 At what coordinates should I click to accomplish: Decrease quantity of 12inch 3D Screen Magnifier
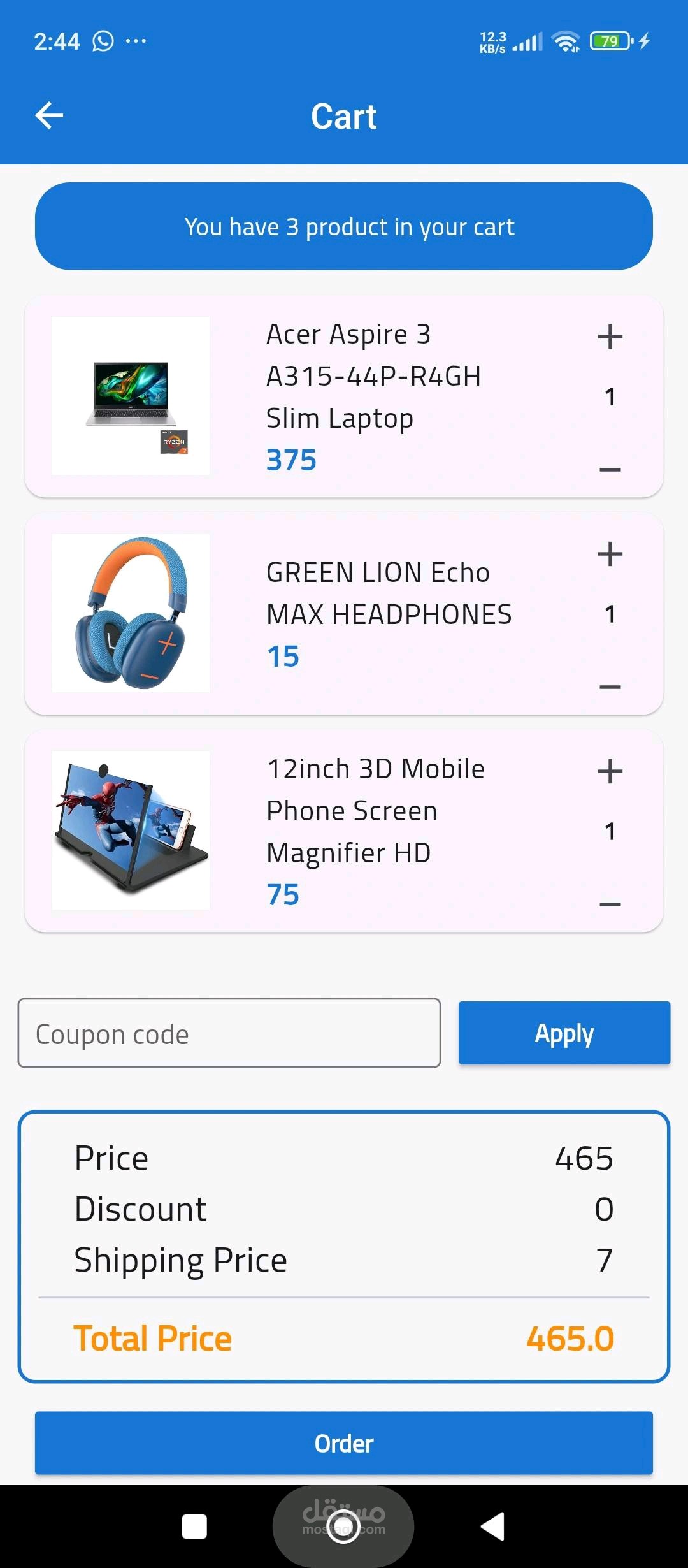tap(610, 904)
